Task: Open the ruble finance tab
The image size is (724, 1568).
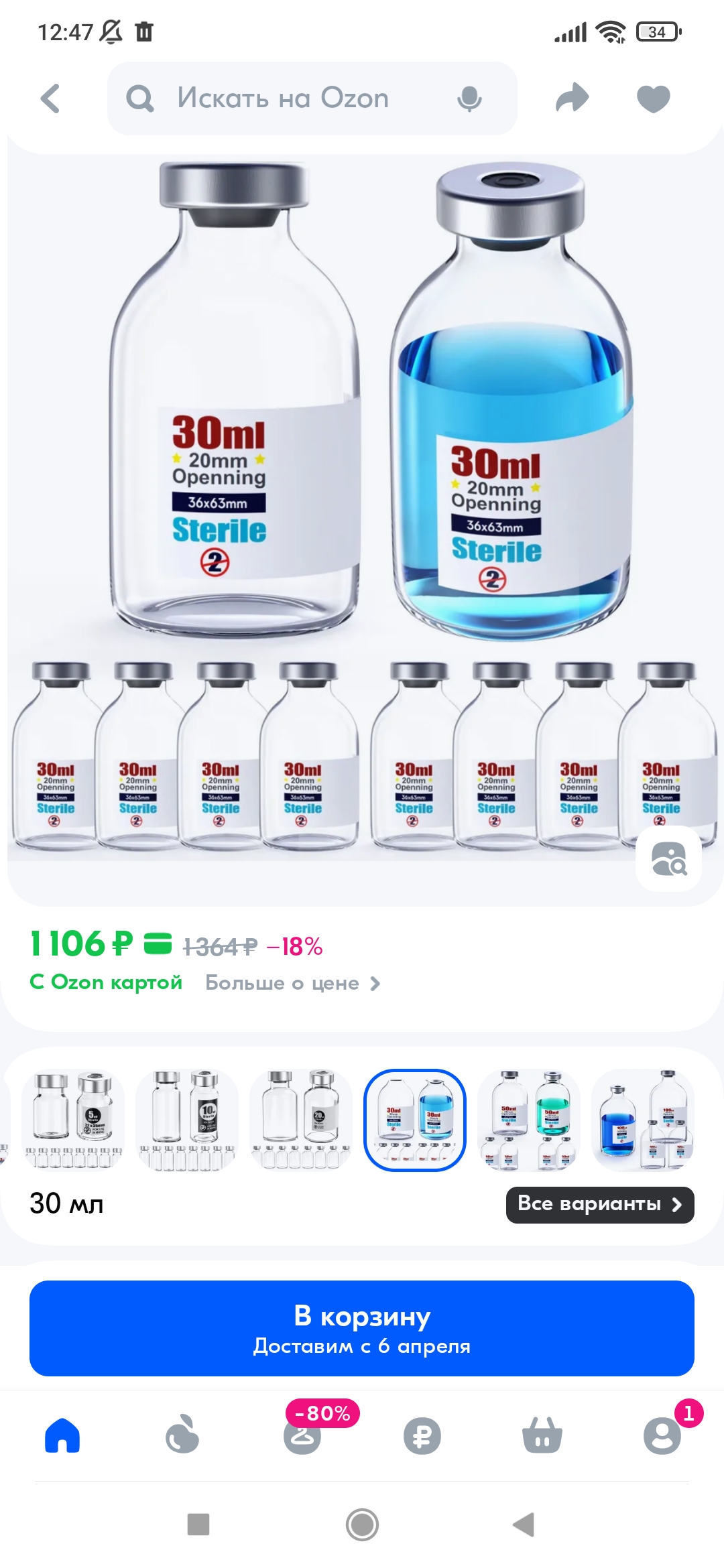Action: 422,1436
